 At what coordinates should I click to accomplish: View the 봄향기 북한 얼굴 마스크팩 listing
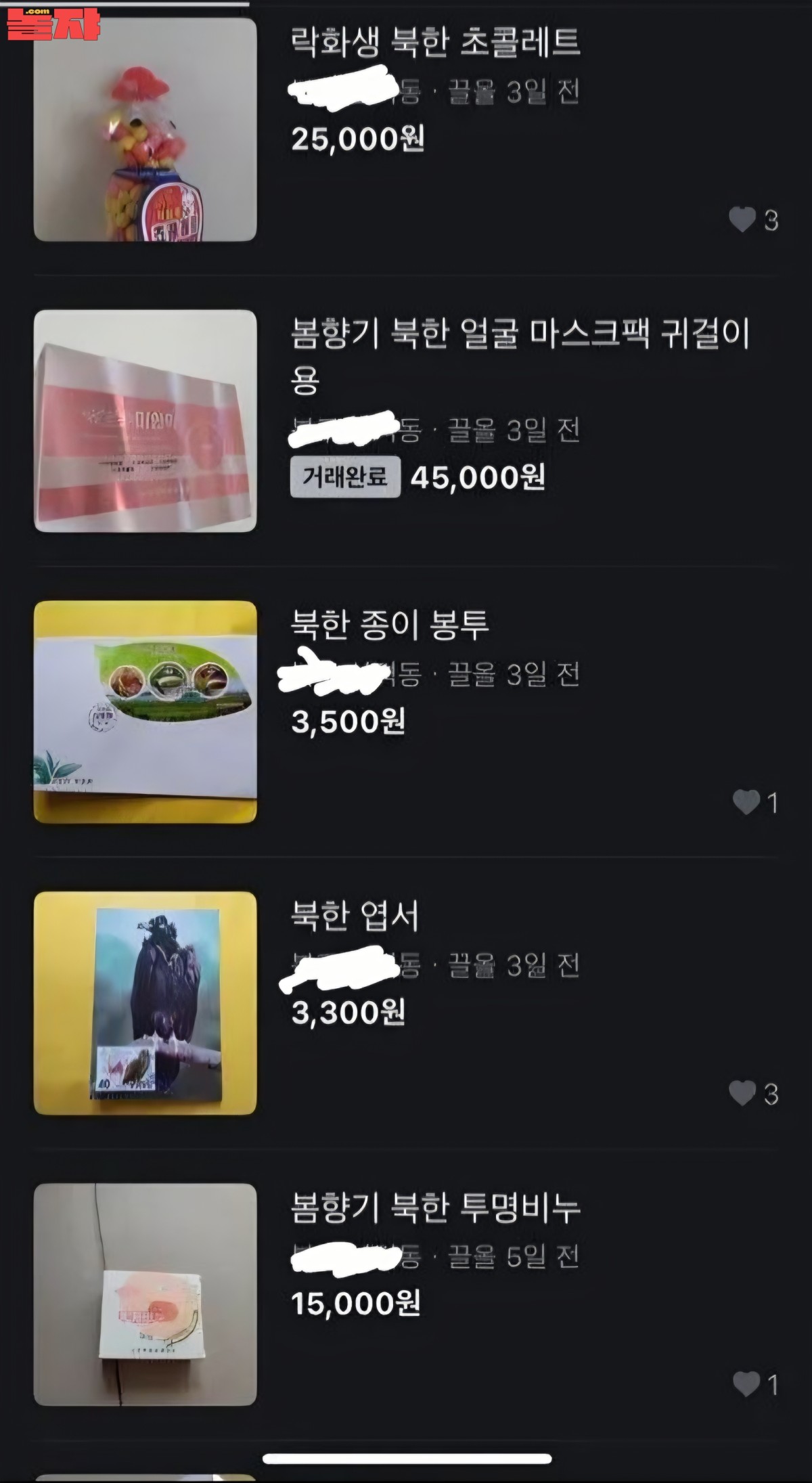coord(520,334)
